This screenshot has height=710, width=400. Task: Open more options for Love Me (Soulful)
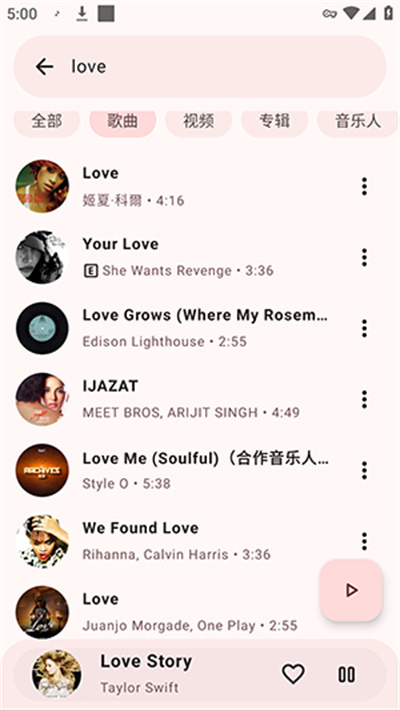[364, 470]
